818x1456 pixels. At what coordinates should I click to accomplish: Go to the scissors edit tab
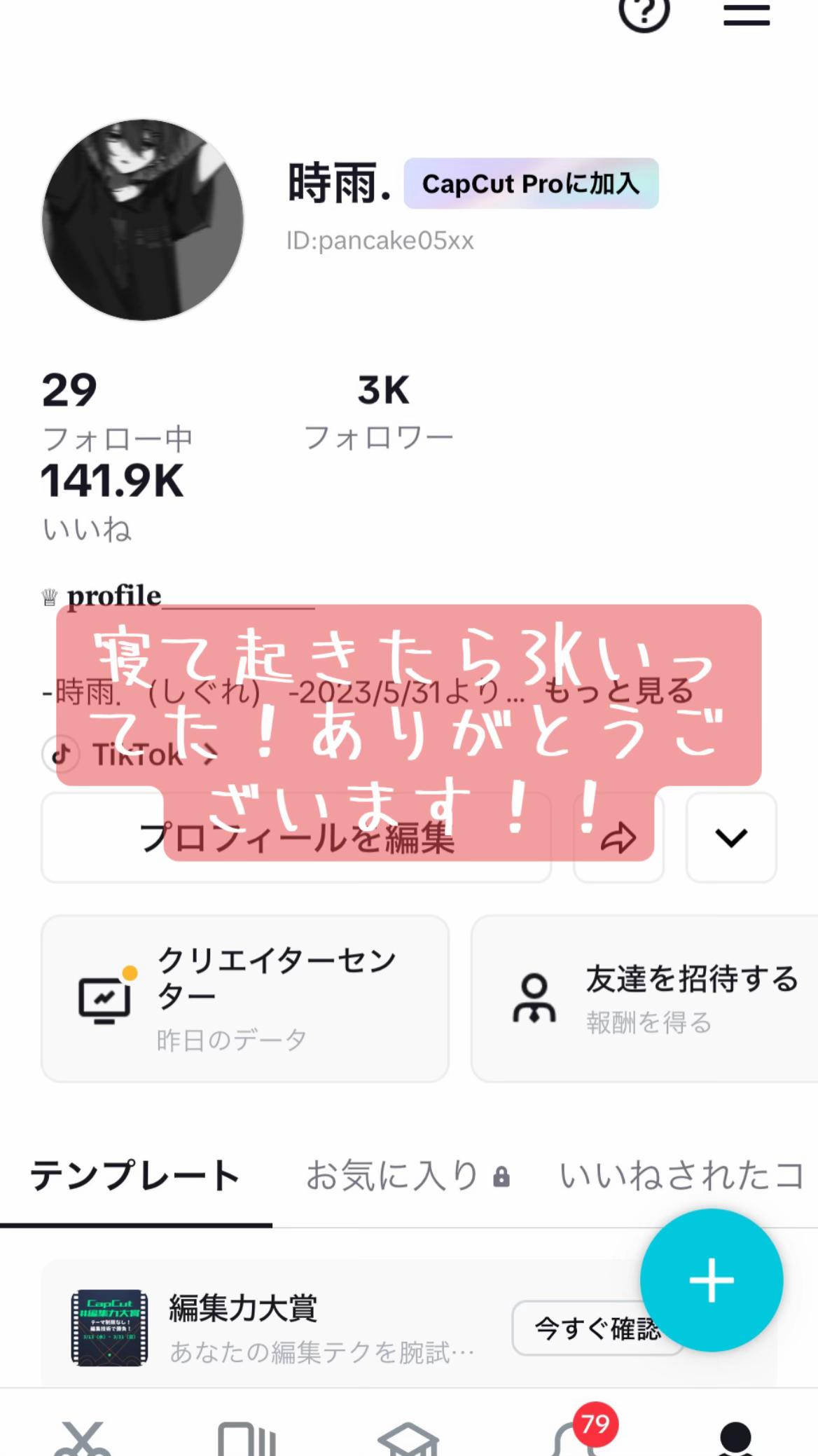(x=82, y=1440)
